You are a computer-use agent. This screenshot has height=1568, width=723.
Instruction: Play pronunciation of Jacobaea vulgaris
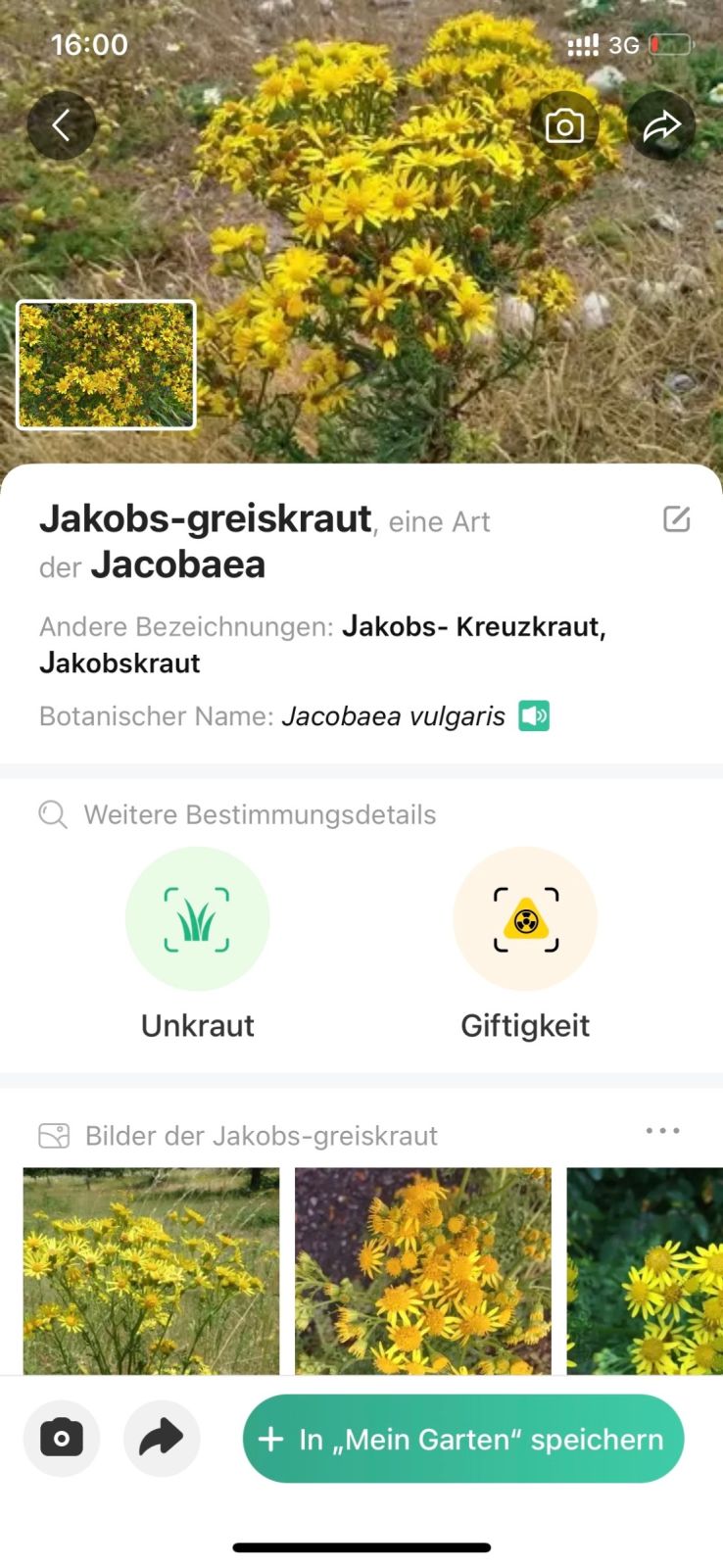(x=534, y=716)
